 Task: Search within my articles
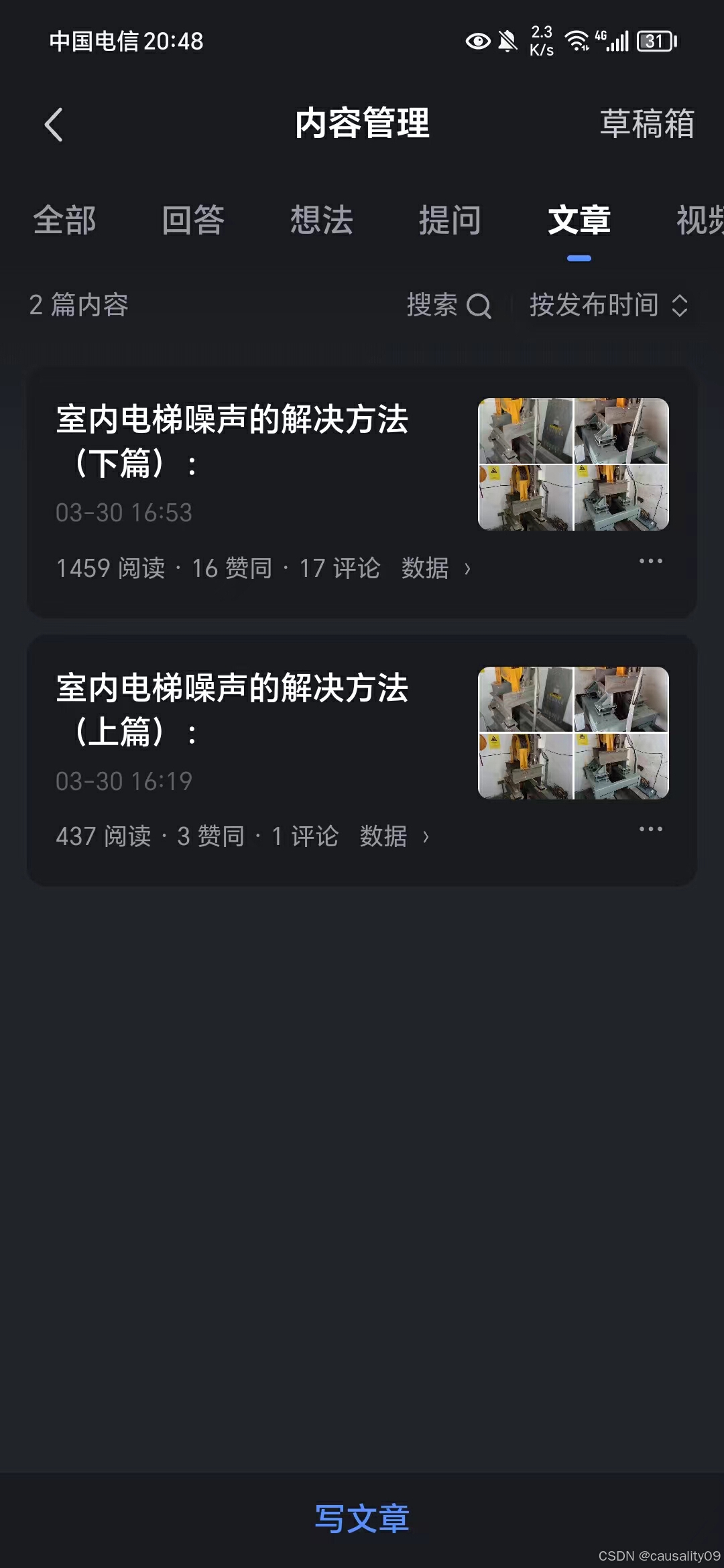[448, 306]
